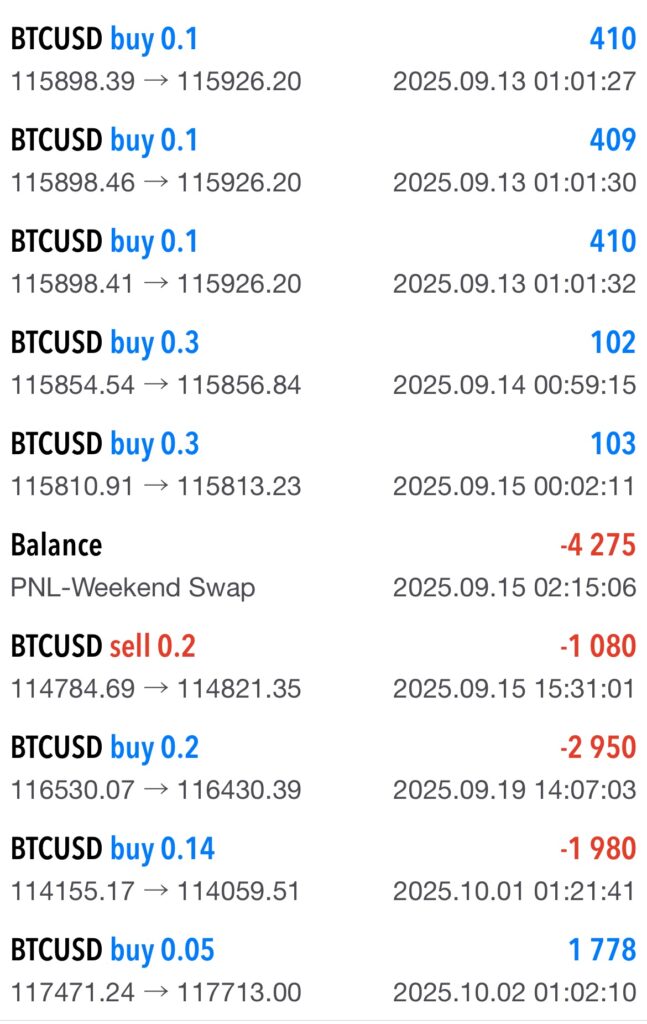
Task: Open the BTCUSD buy 0.05 trade
Action: pos(323,970)
